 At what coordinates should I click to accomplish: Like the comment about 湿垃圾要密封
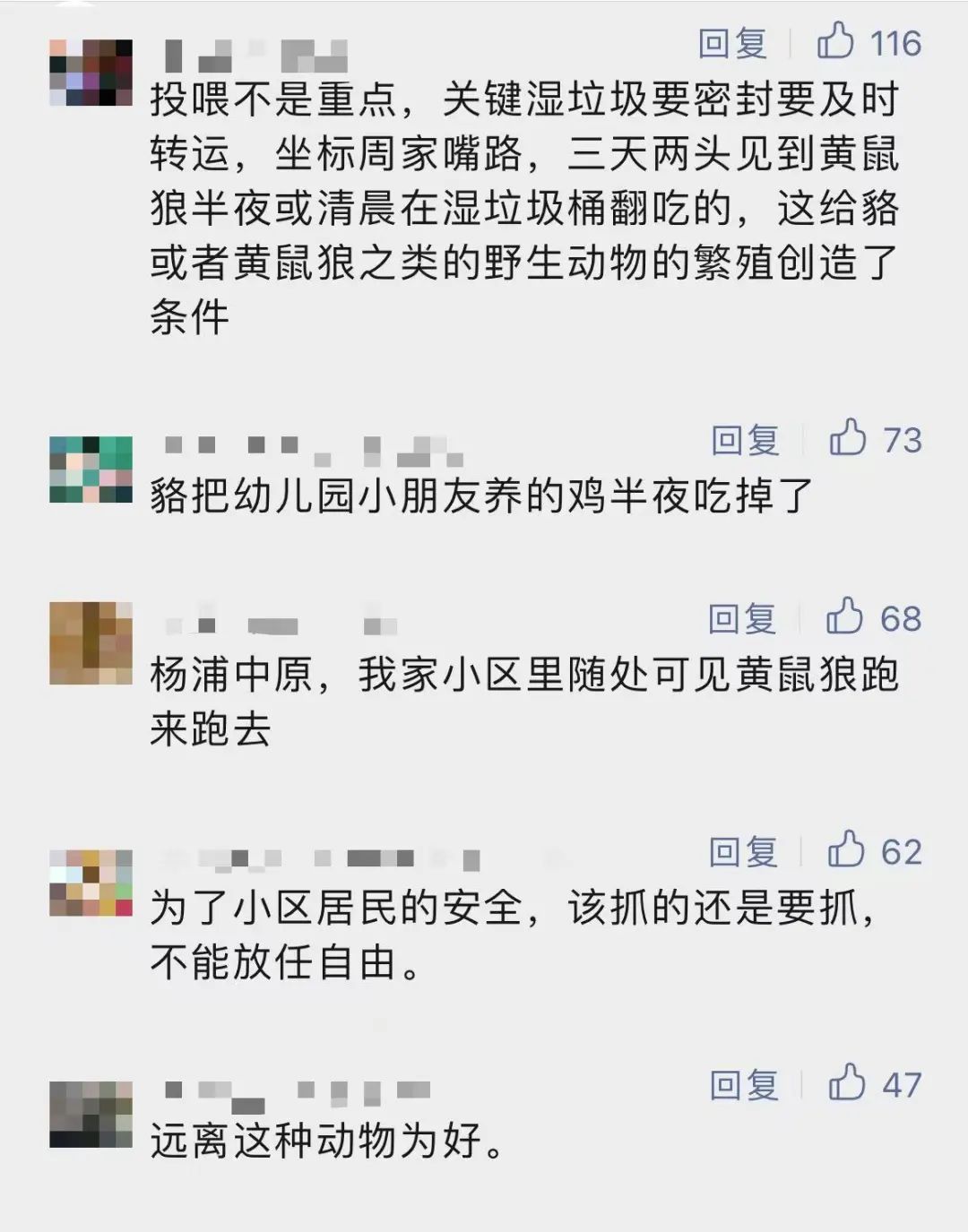click(x=869, y=42)
